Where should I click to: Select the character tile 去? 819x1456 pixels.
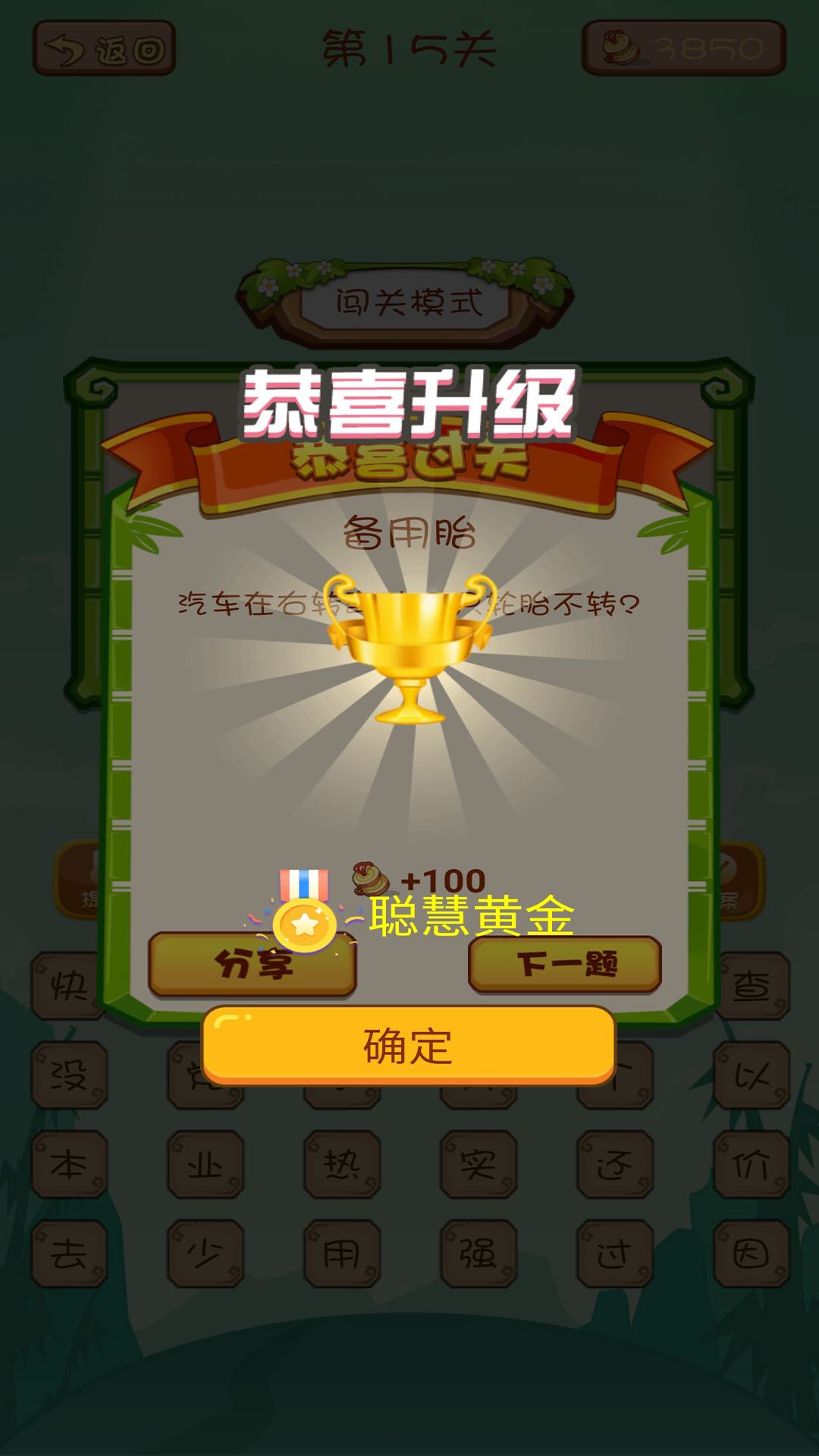click(x=69, y=1254)
